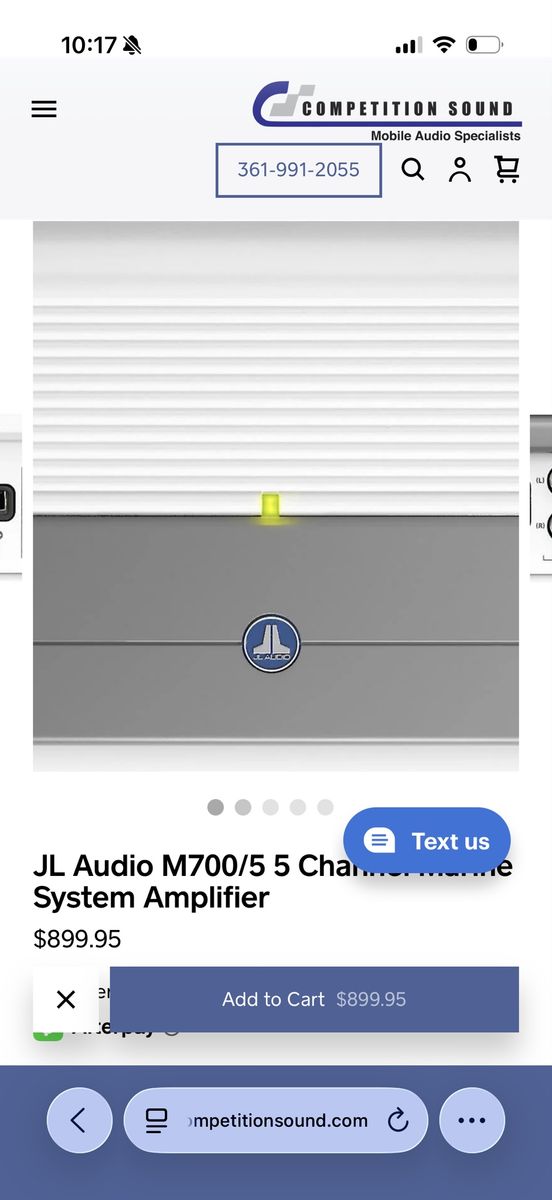
Task: Open the amplifier product image
Action: pyautogui.click(x=276, y=496)
